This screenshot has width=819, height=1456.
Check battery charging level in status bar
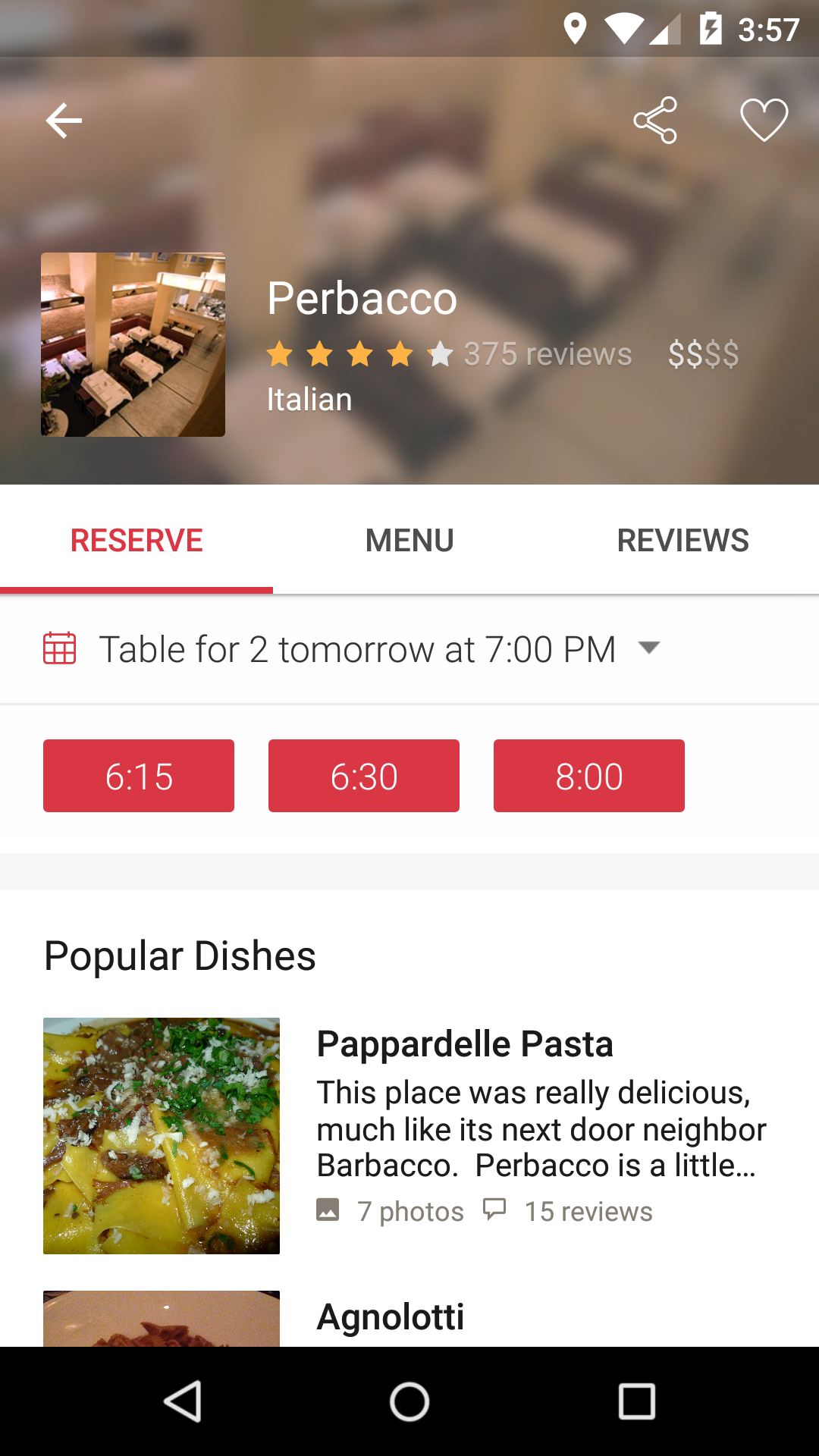(711, 28)
